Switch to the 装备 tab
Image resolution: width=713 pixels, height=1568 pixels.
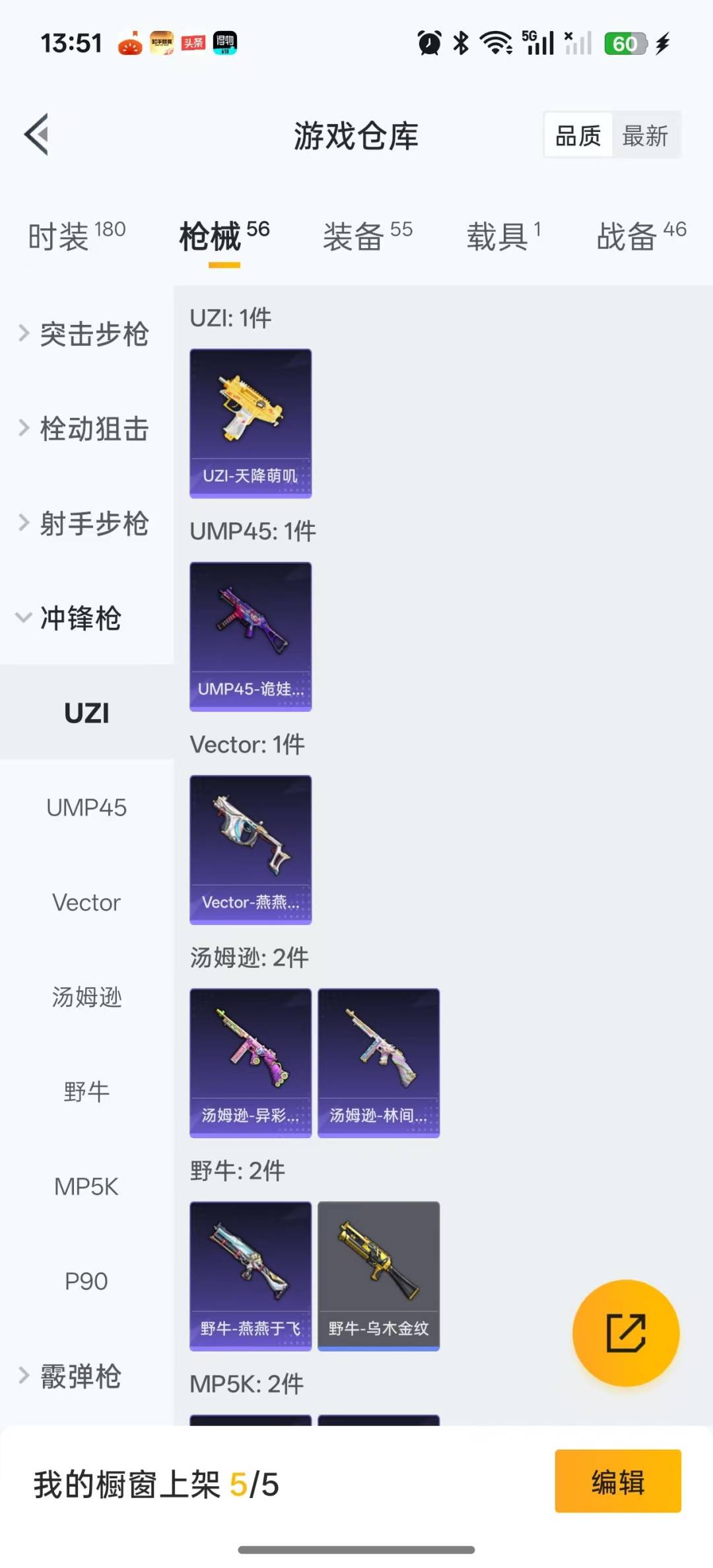367,236
